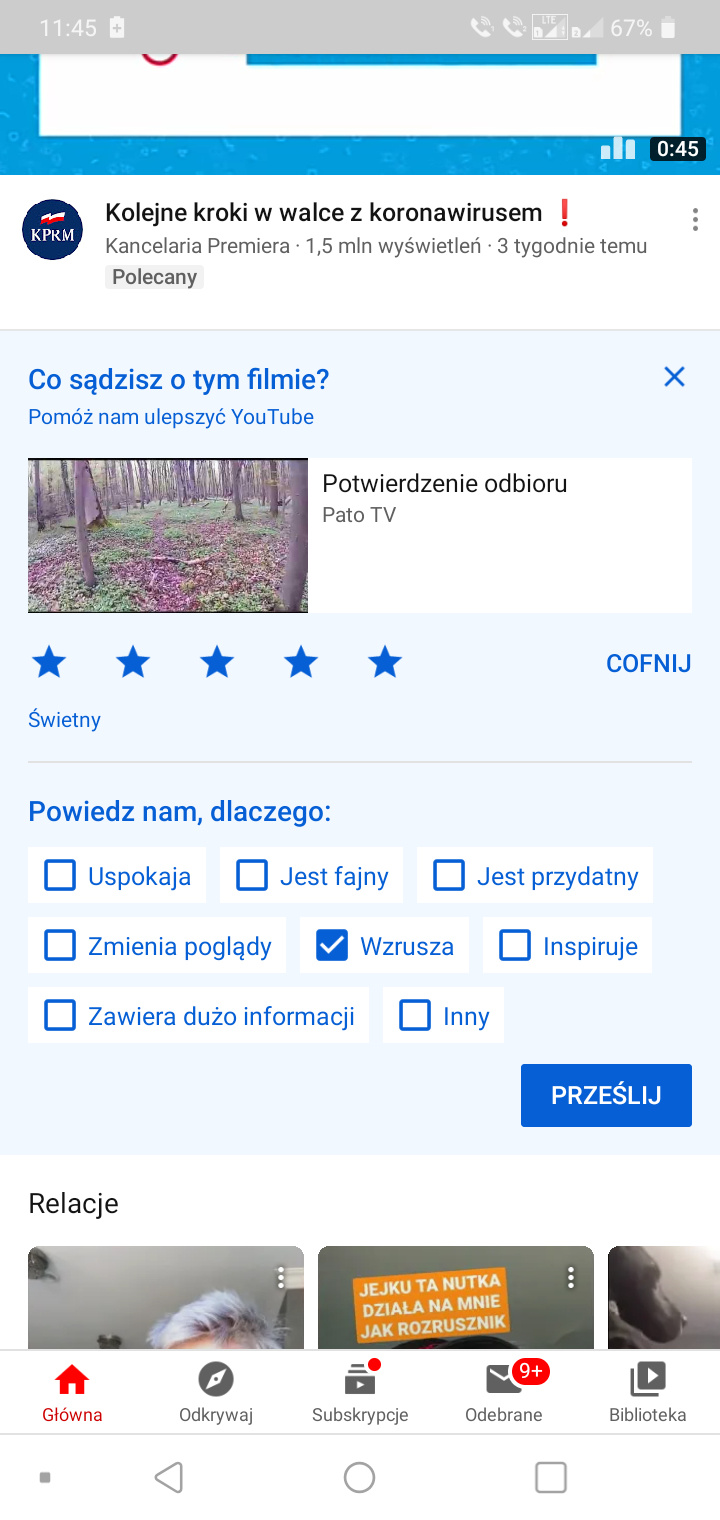Image resolution: width=720 pixels, height=1520 pixels.
Task: Check the Uspokaja checkbox
Action: coord(60,876)
